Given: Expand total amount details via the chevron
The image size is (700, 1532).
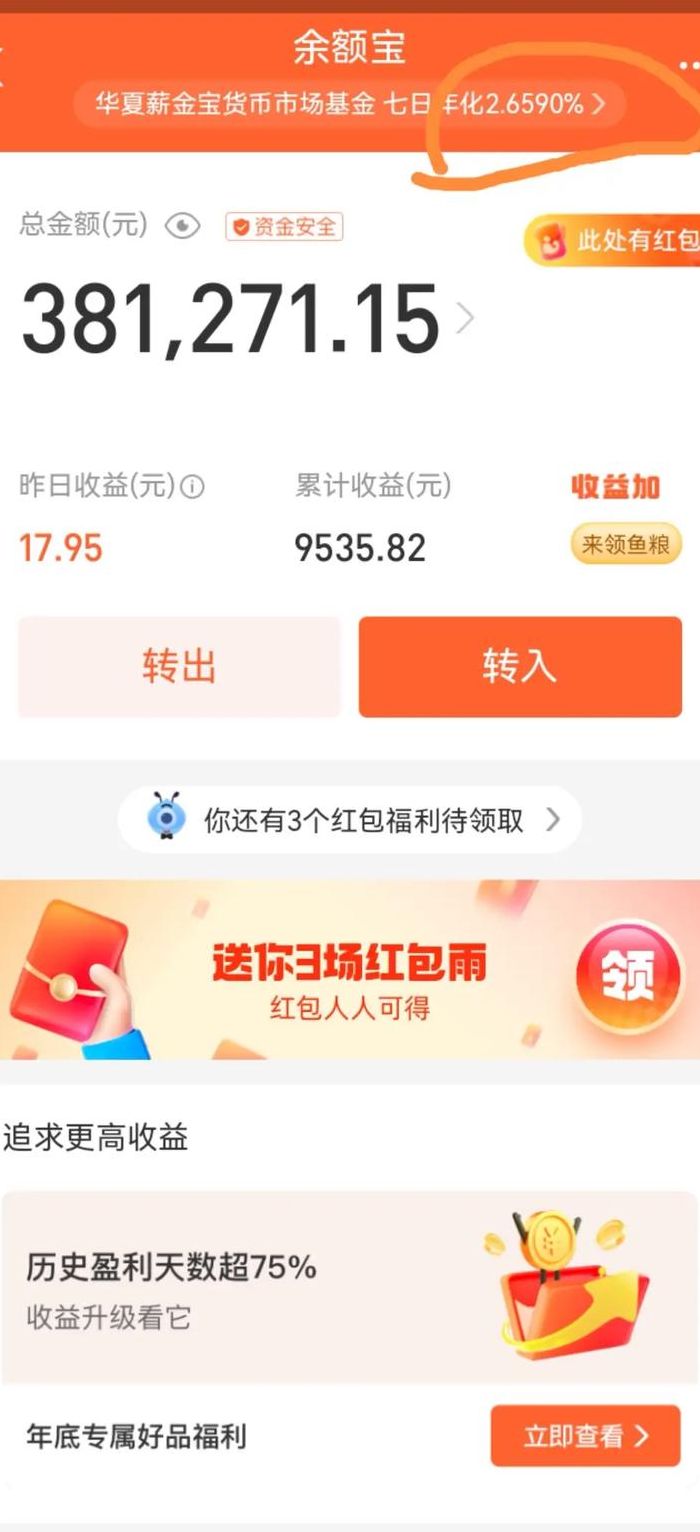Looking at the screenshot, I should coord(466,318).
